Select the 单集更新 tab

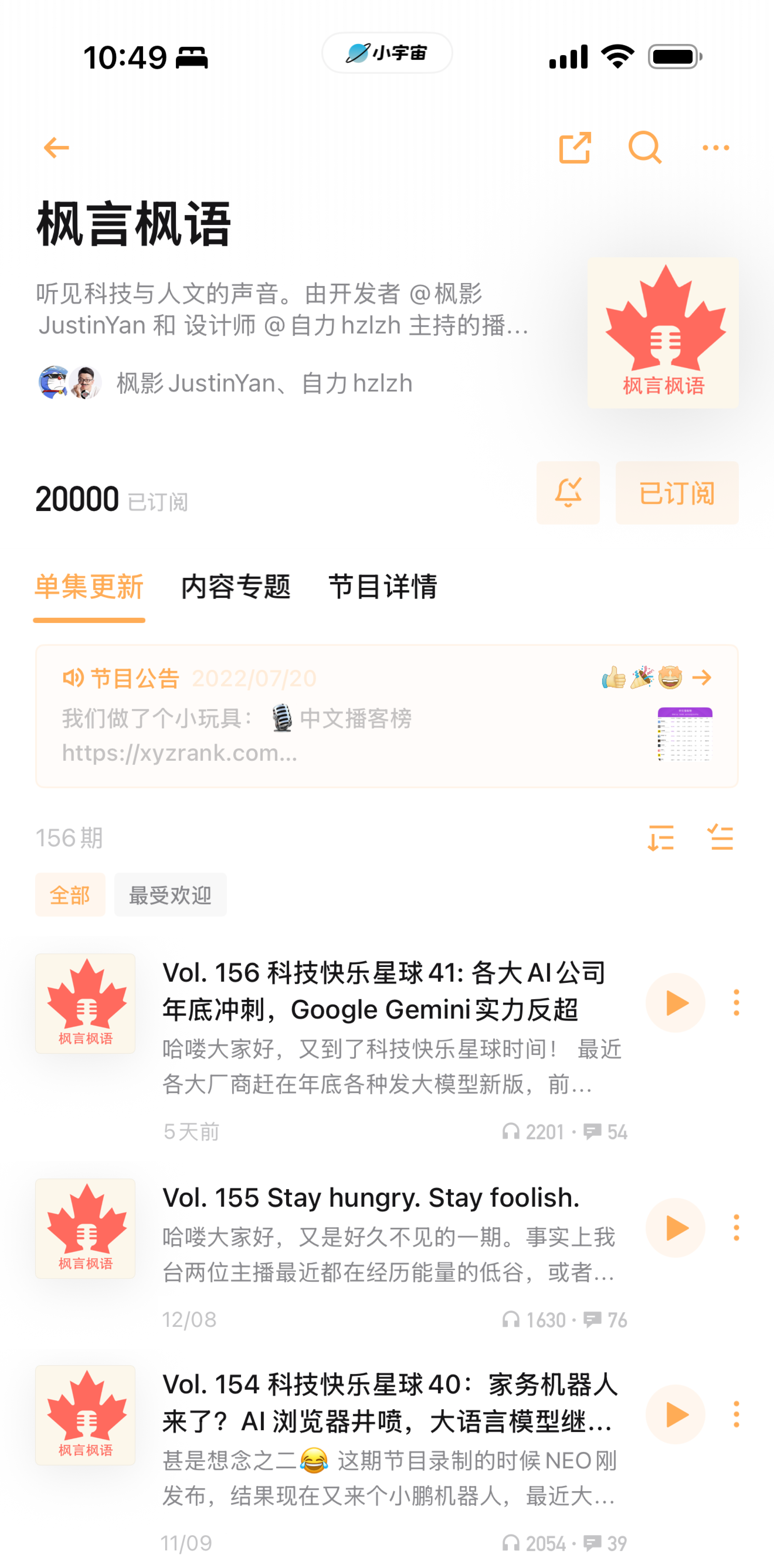pyautogui.click(x=89, y=586)
